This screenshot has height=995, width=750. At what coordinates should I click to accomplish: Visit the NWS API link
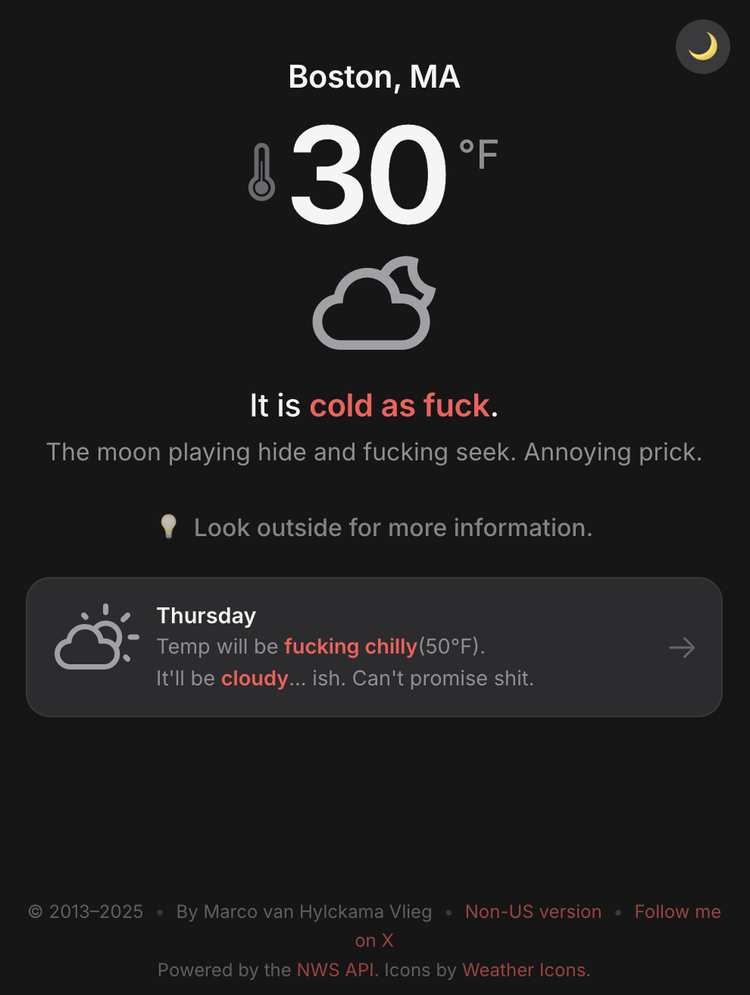335,970
